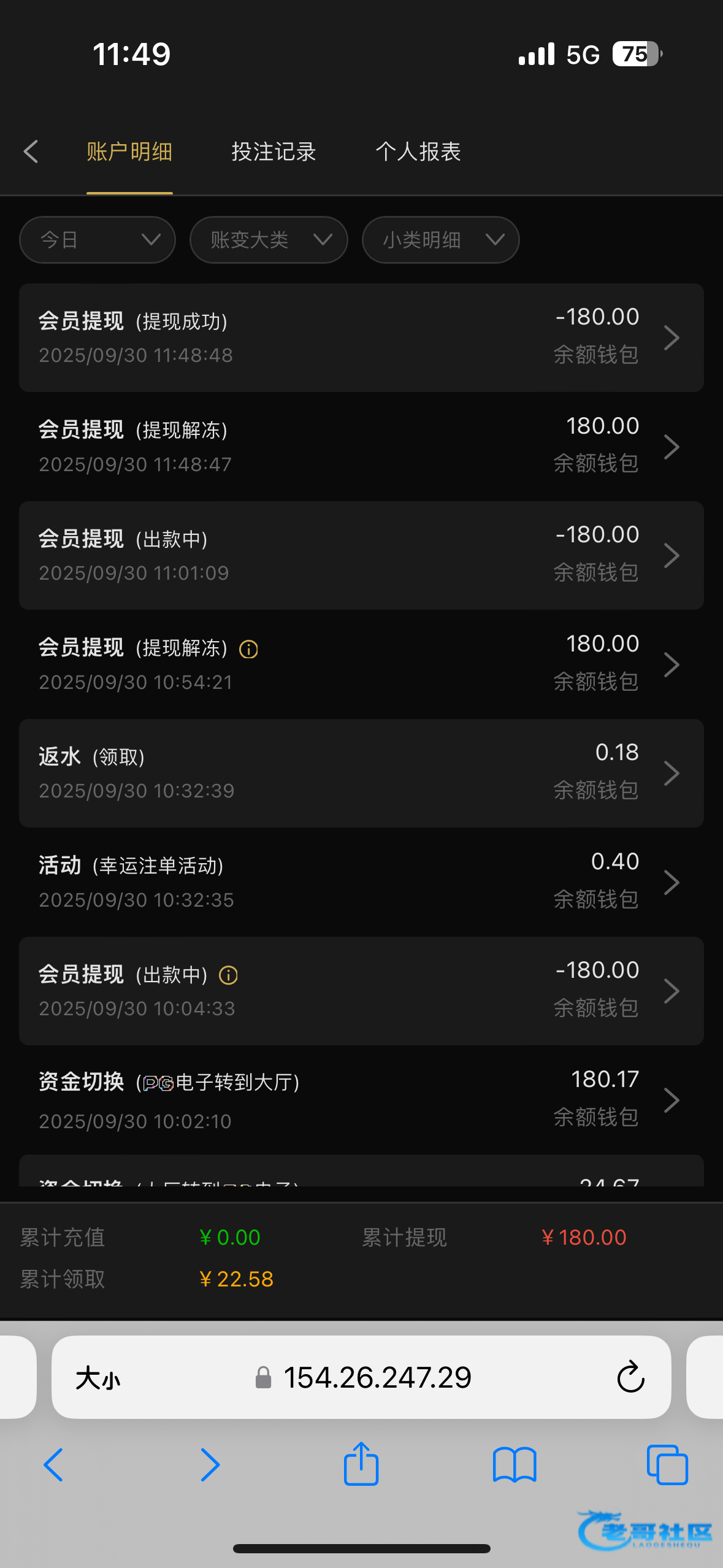Switch to the 个人报表 tab
The image size is (723, 1568).
pos(418,152)
